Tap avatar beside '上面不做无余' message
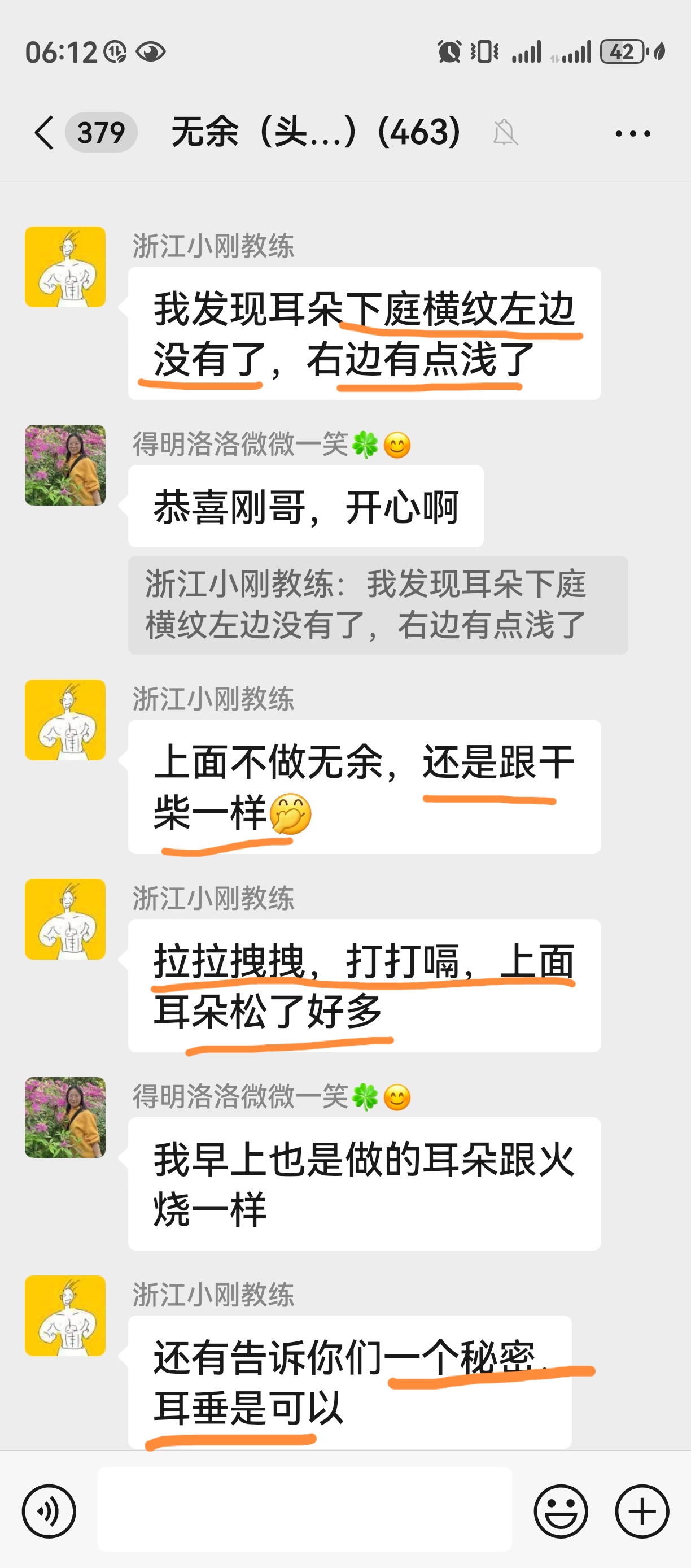The width and height of the screenshot is (691, 1568). [65, 720]
